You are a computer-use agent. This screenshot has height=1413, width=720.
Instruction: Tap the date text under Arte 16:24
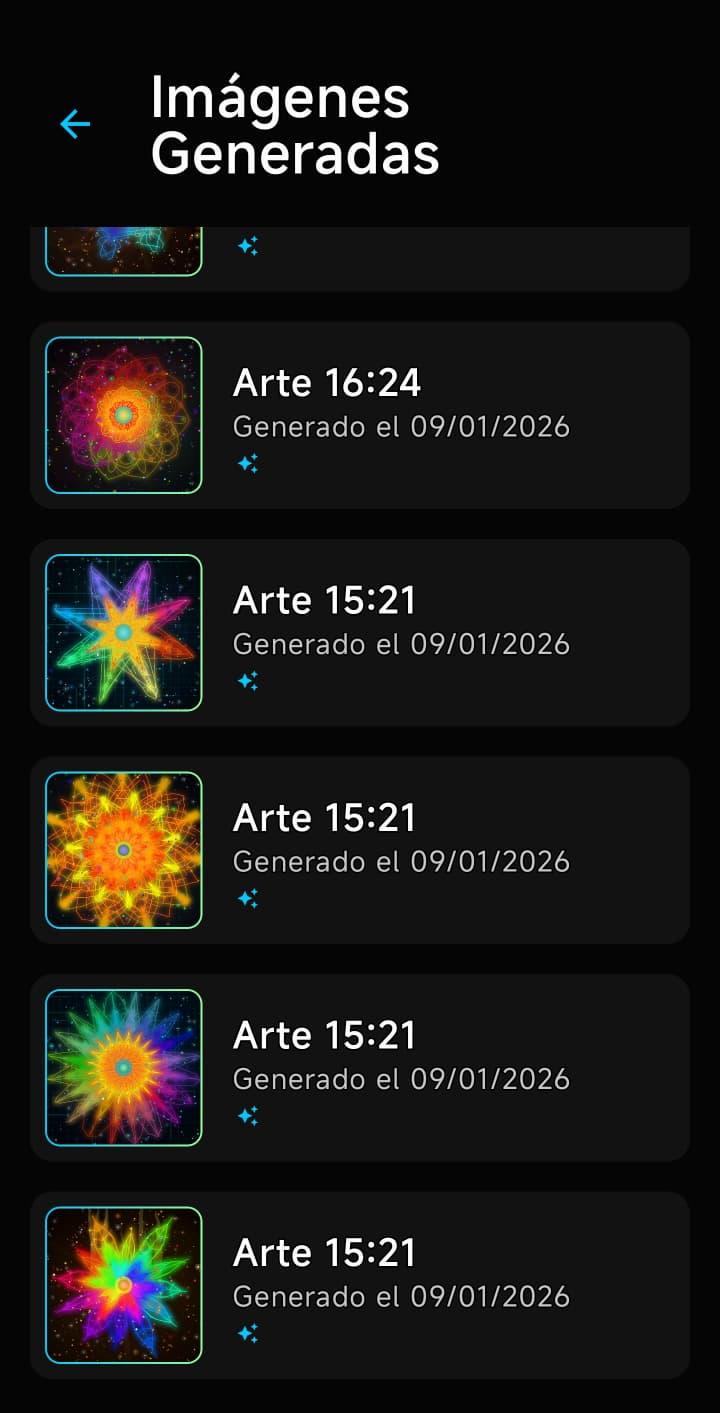pyautogui.click(x=403, y=426)
